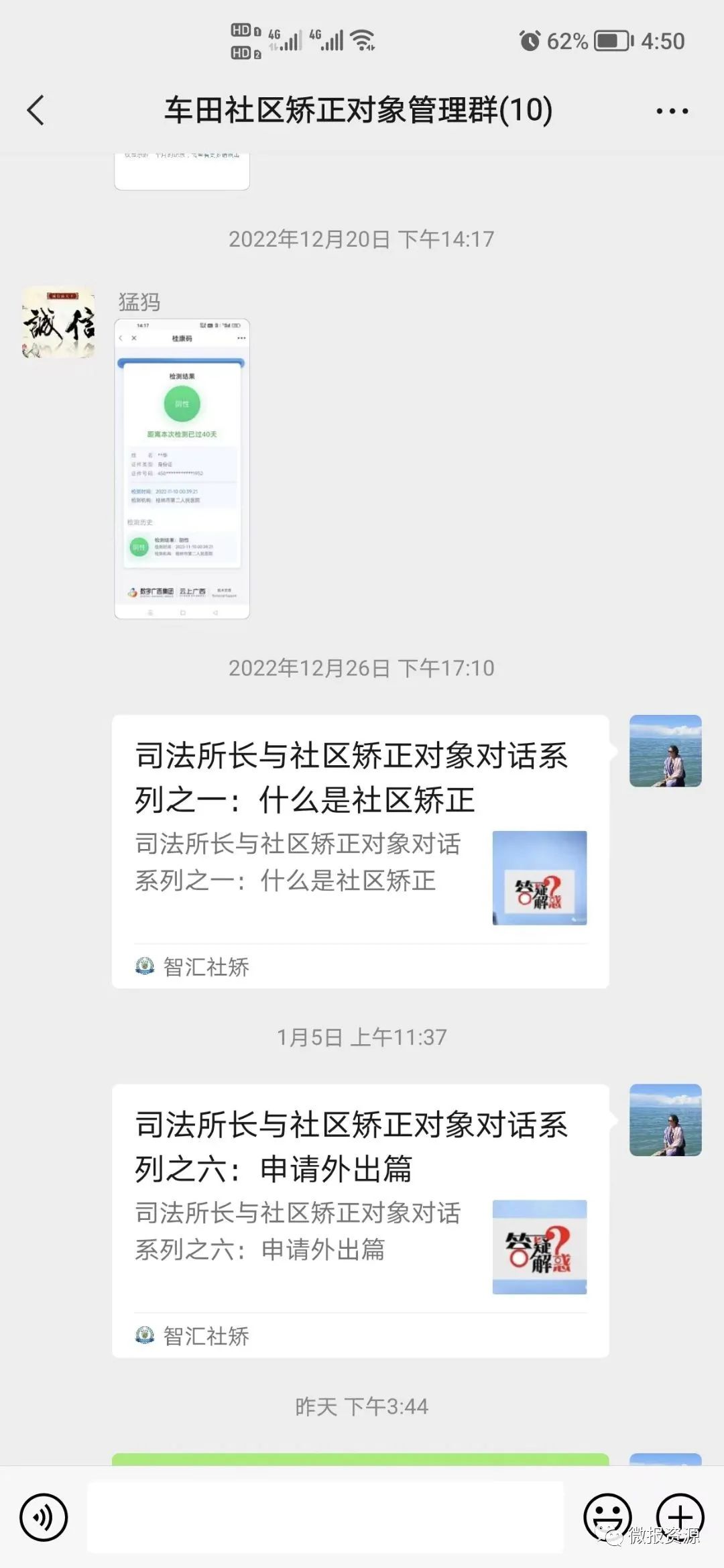
Task: Go back from the group chat
Action: [x=36, y=111]
